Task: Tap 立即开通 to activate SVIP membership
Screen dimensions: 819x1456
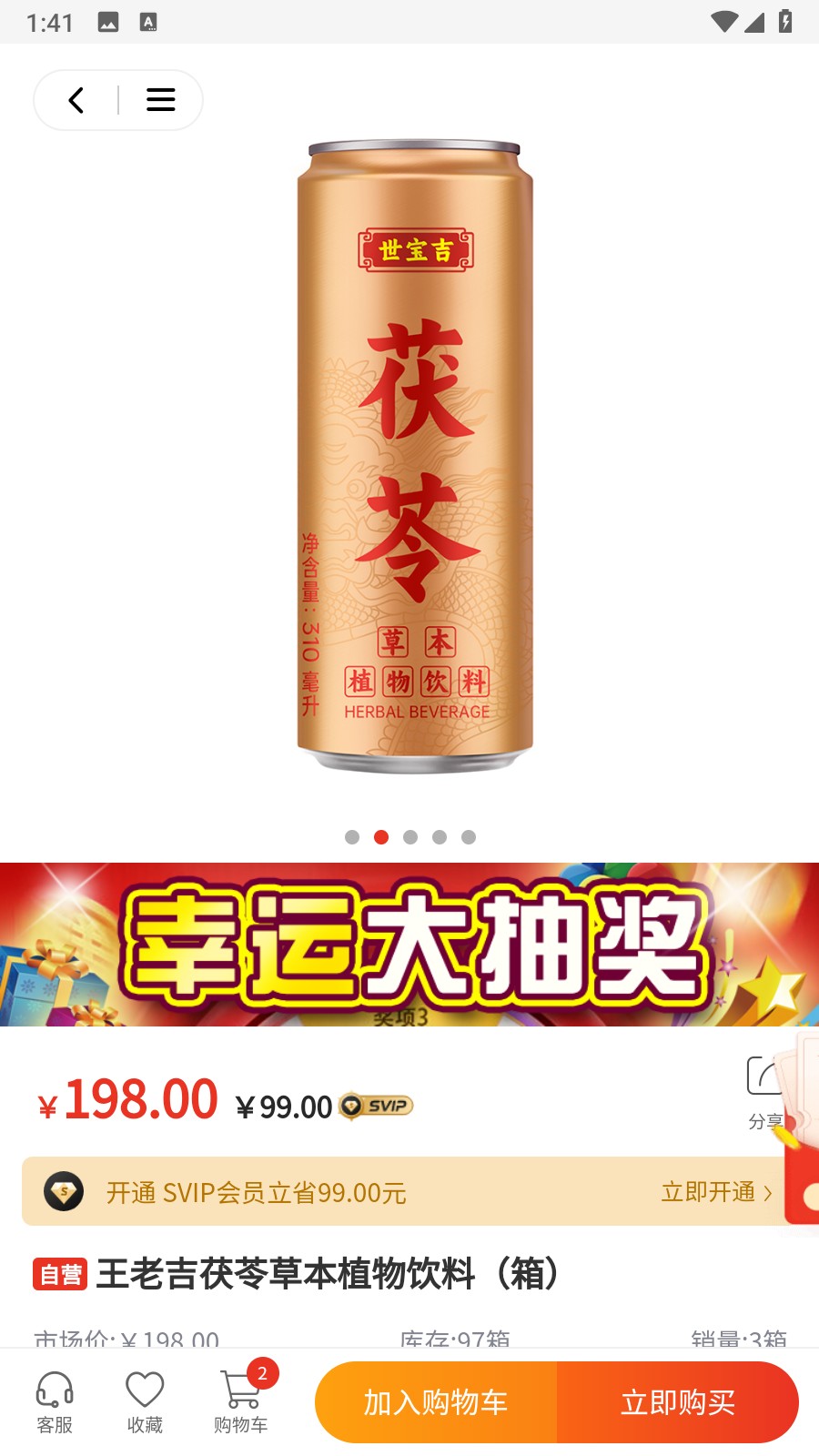Action: point(716,1192)
